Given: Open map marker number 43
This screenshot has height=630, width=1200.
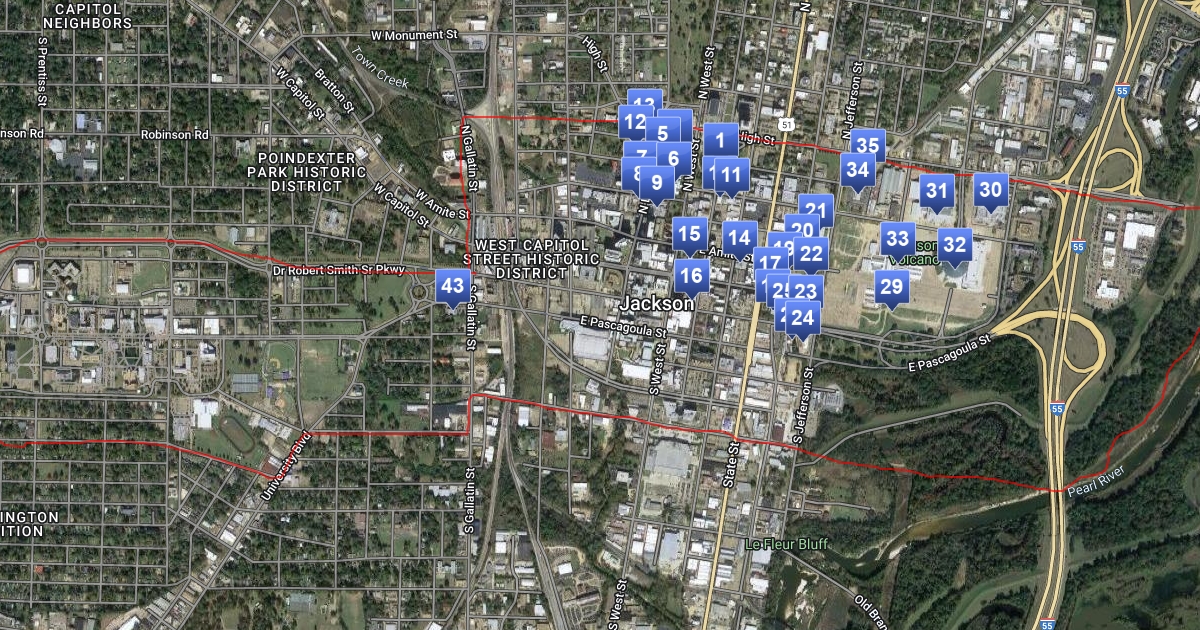Looking at the screenshot, I should [x=452, y=287].
